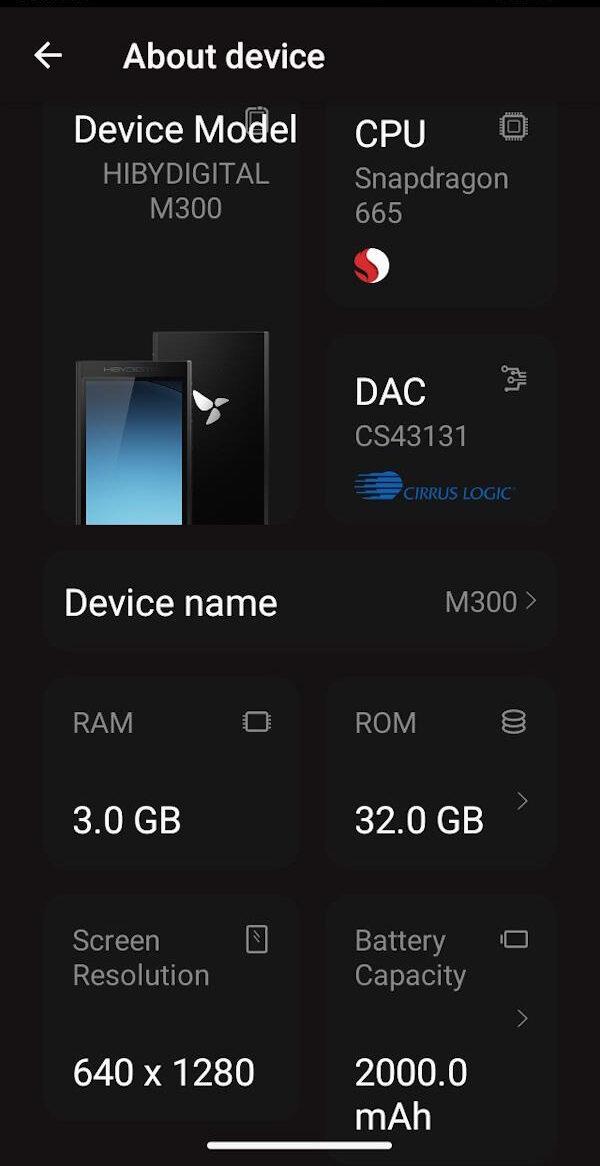The width and height of the screenshot is (600, 1166).
Task: Open the ROM storage card
Action: (440, 772)
